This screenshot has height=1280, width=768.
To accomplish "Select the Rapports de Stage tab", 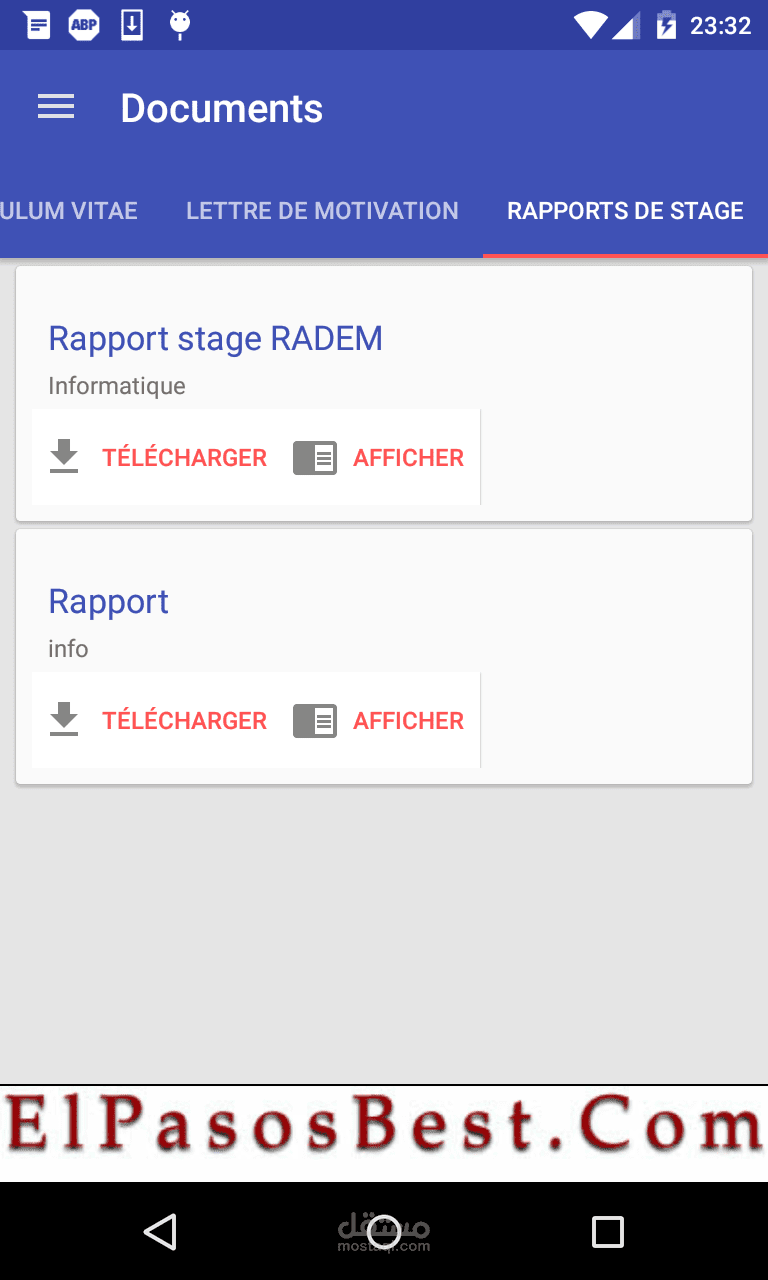I will click(x=625, y=211).
